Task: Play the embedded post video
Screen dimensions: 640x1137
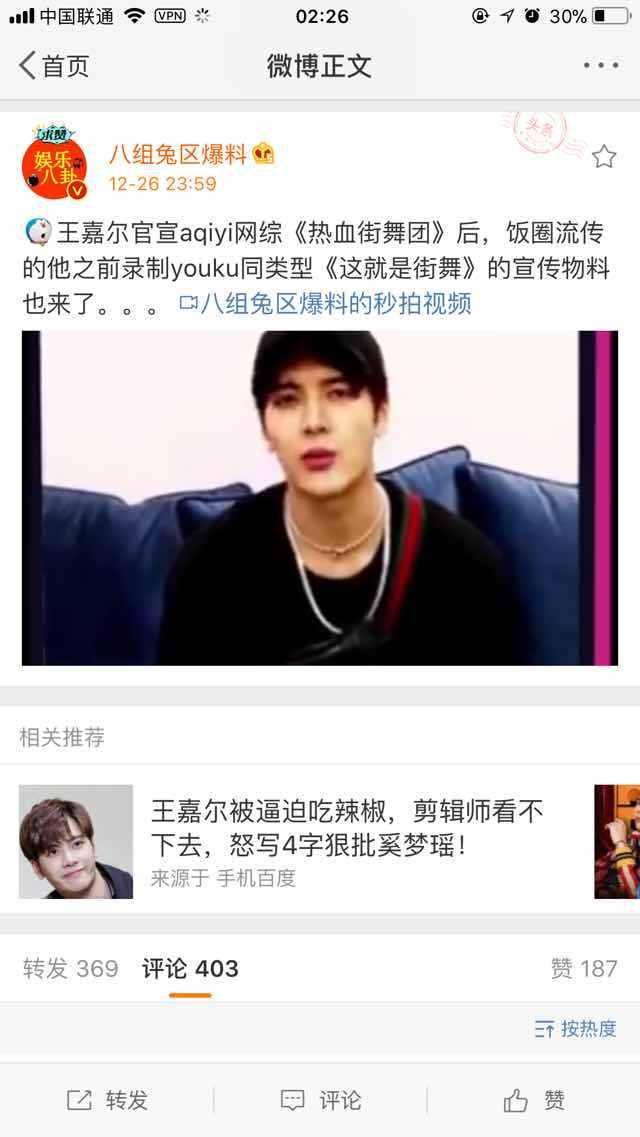Action: pos(319,497)
